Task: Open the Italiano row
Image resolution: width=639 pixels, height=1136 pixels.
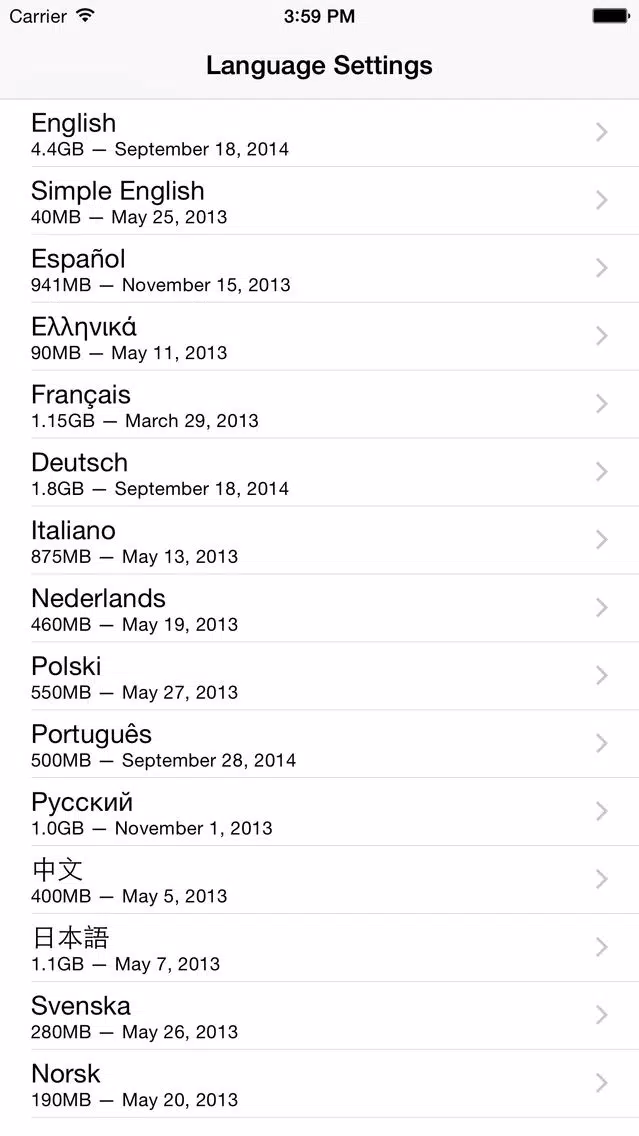Action: 320,541
